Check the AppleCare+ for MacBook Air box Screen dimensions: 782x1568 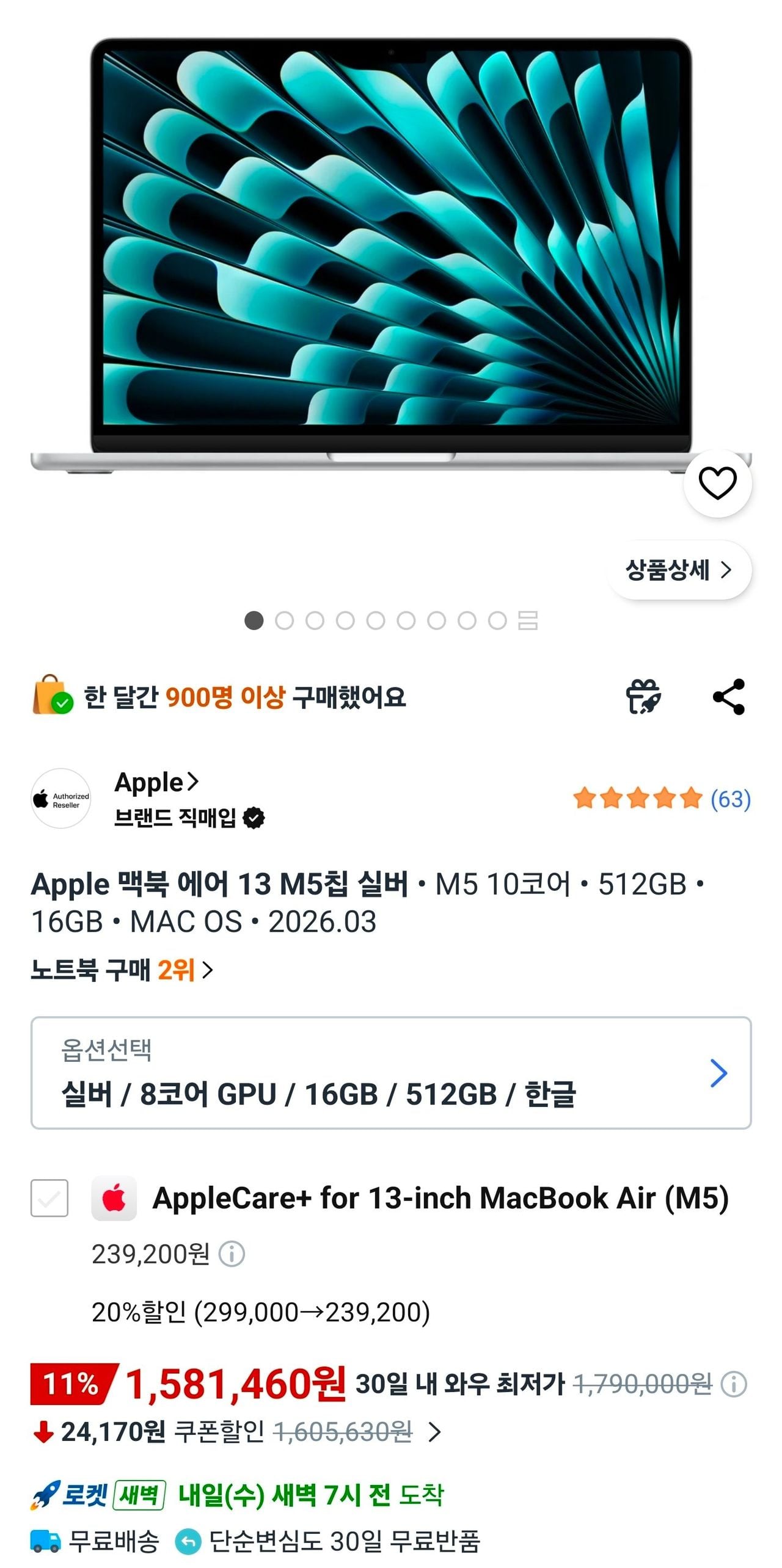pyautogui.click(x=49, y=1198)
